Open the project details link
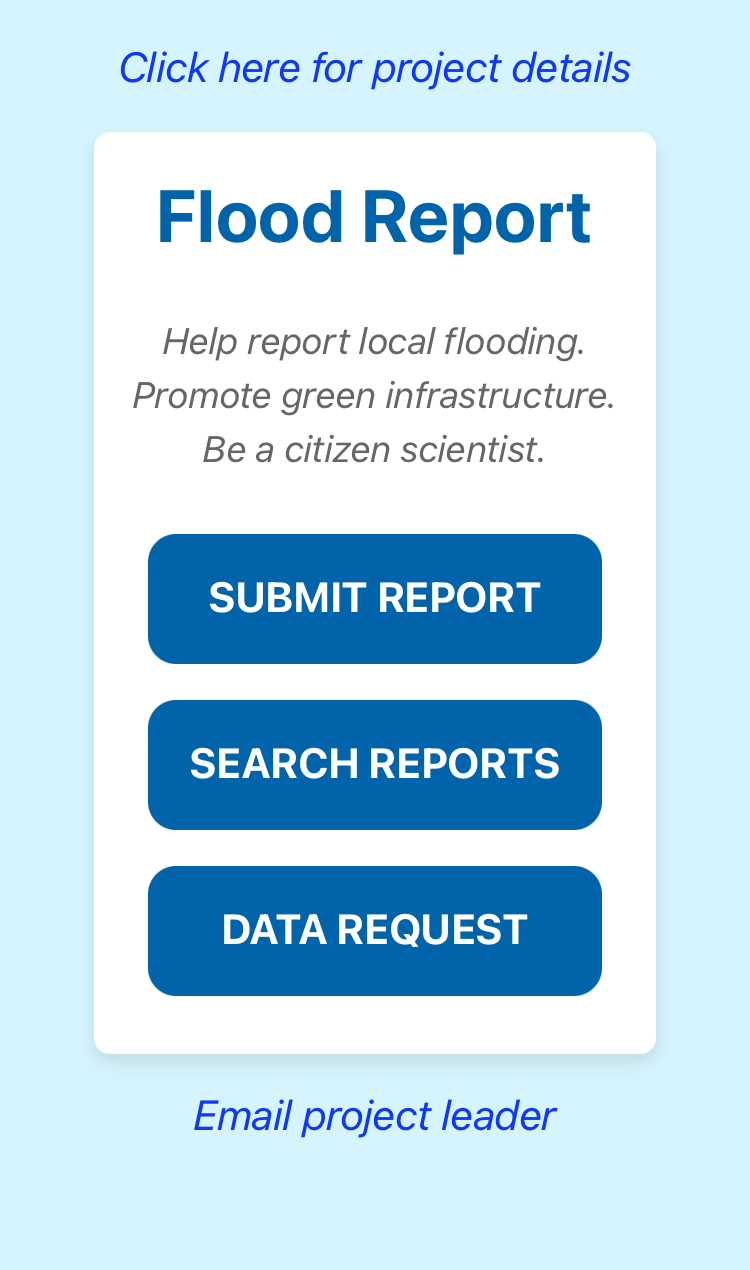 [x=374, y=68]
